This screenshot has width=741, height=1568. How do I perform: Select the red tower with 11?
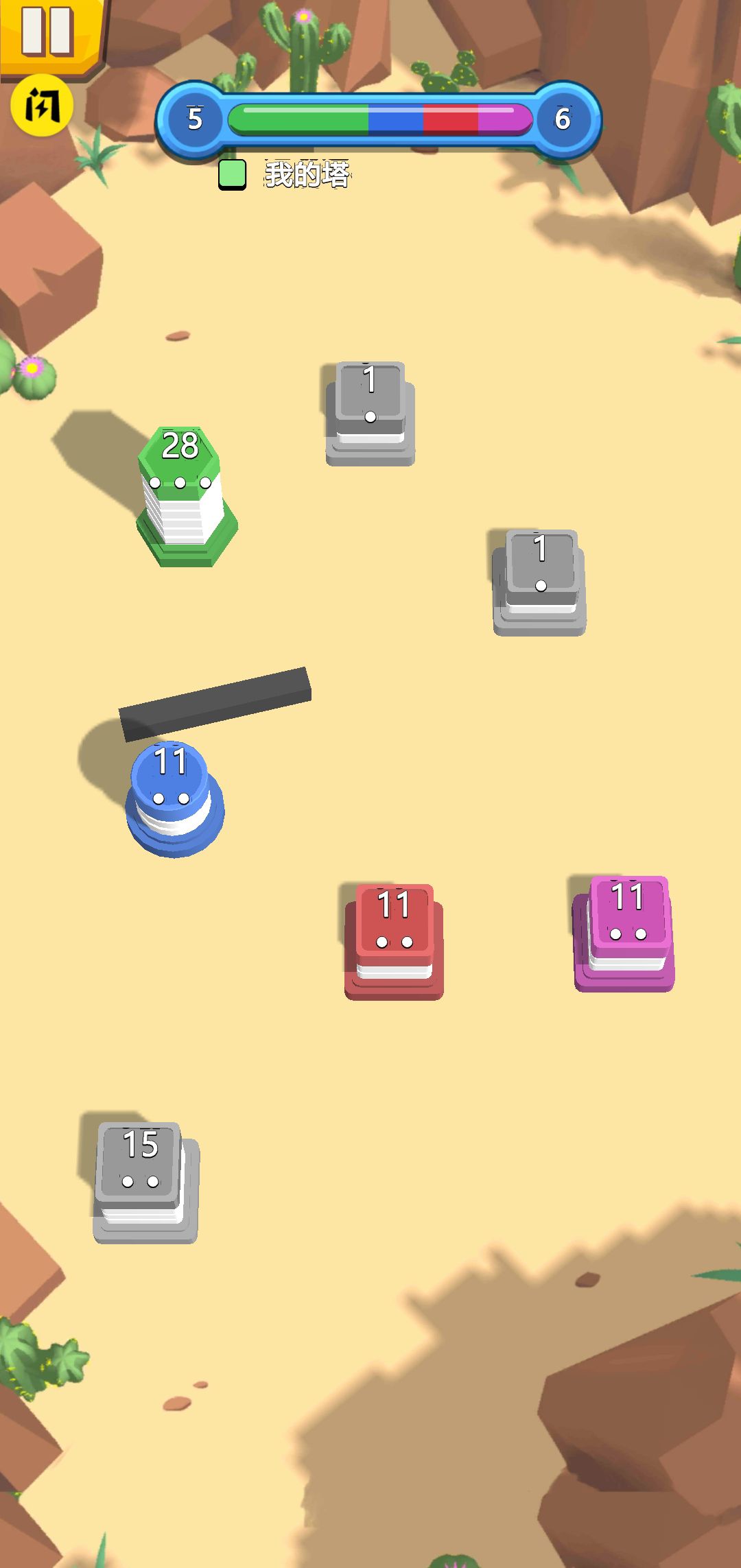click(394, 940)
